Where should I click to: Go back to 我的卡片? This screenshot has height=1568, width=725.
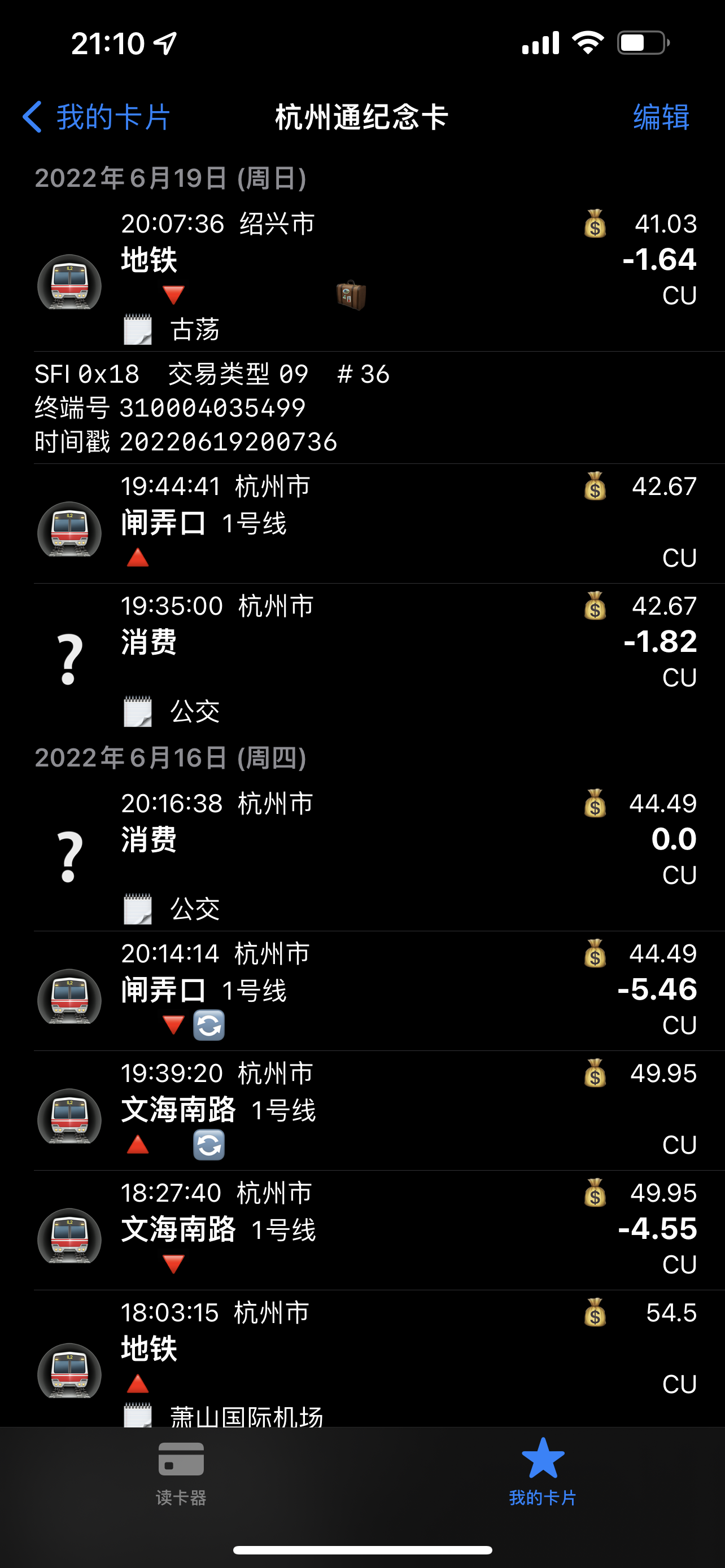tap(97, 117)
